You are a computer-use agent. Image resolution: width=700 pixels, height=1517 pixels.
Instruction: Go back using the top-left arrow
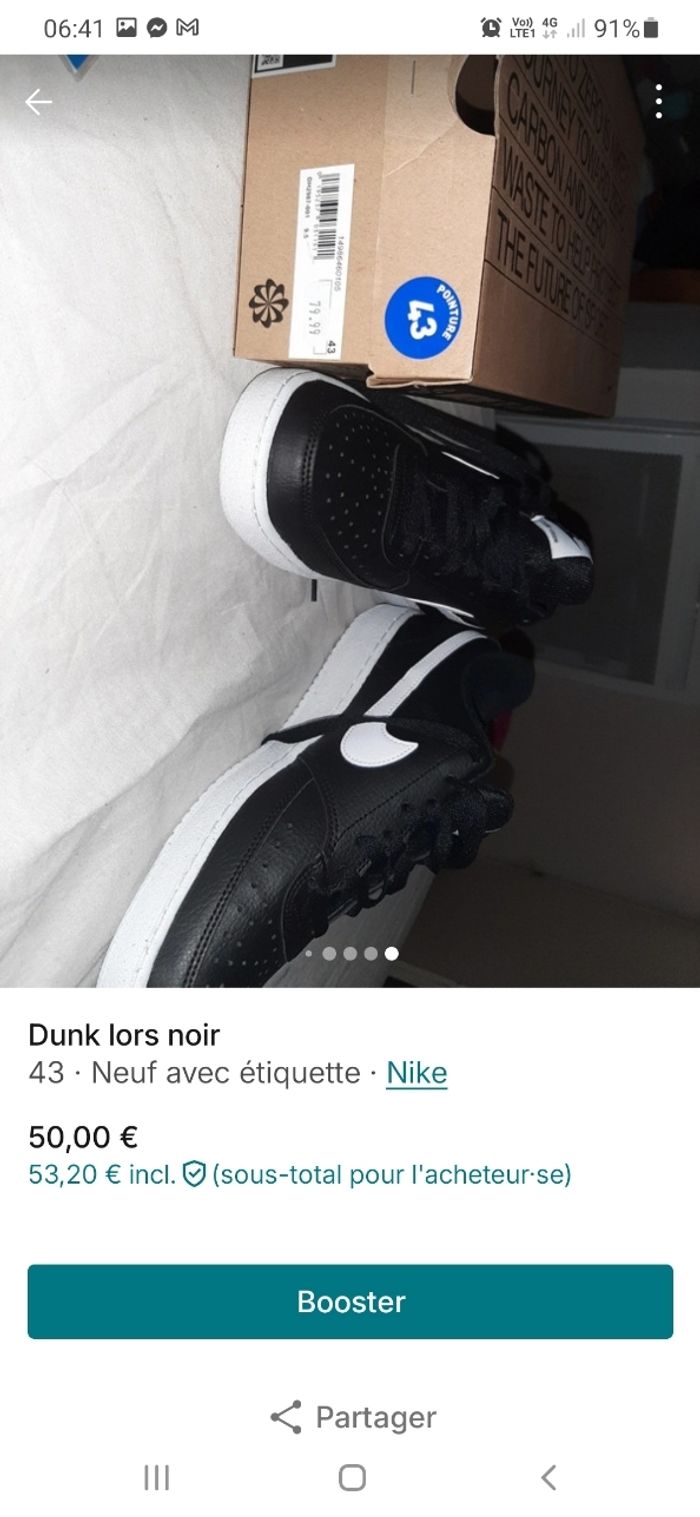pyautogui.click(x=38, y=102)
